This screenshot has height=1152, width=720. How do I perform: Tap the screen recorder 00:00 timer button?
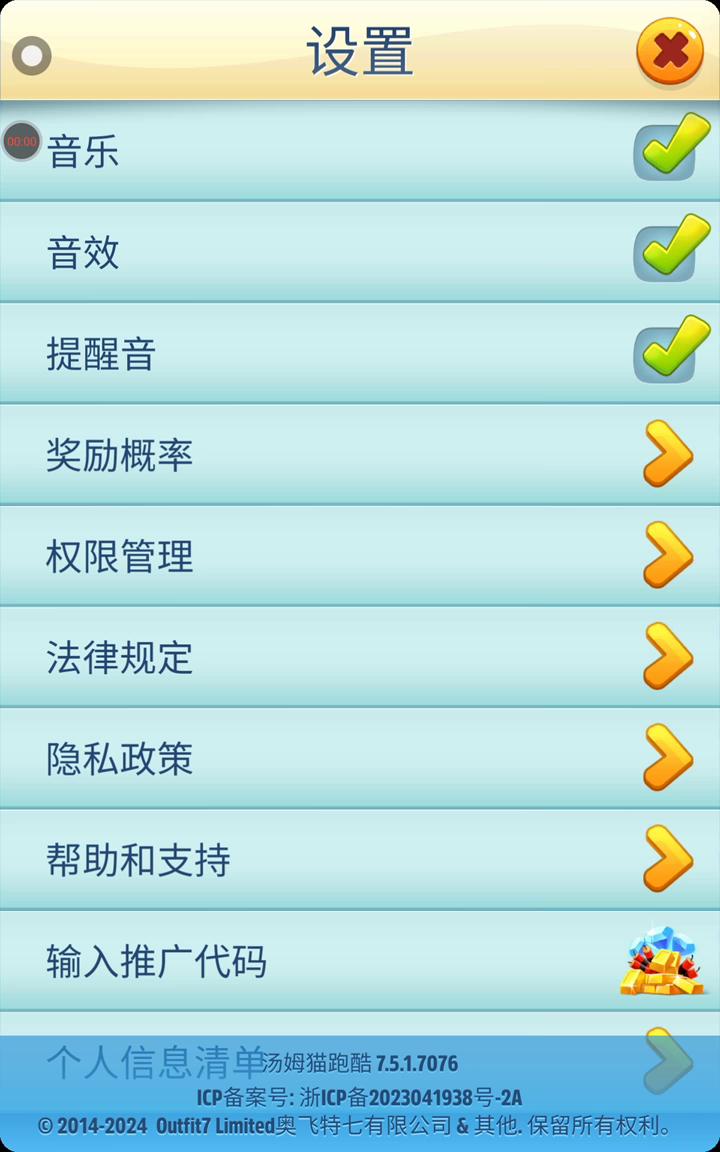pos(22,141)
